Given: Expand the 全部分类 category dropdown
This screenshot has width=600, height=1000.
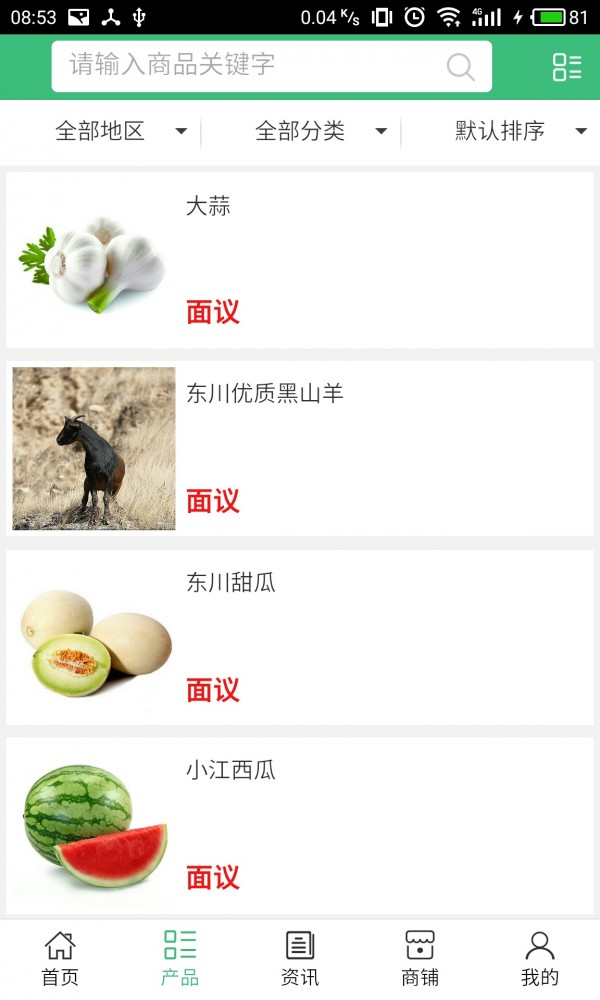Looking at the screenshot, I should pyautogui.click(x=321, y=131).
